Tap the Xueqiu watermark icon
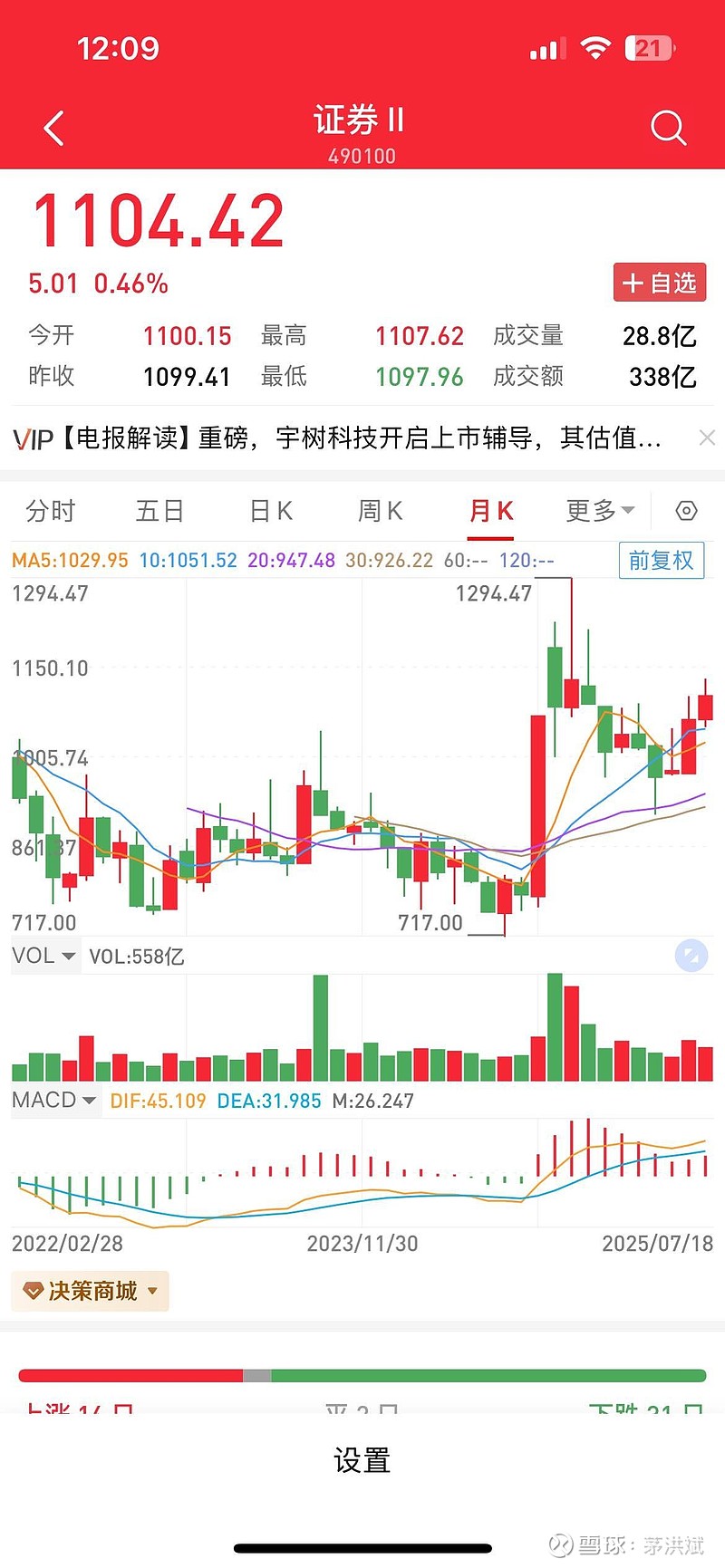The image size is (725, 1568). [x=559, y=1543]
